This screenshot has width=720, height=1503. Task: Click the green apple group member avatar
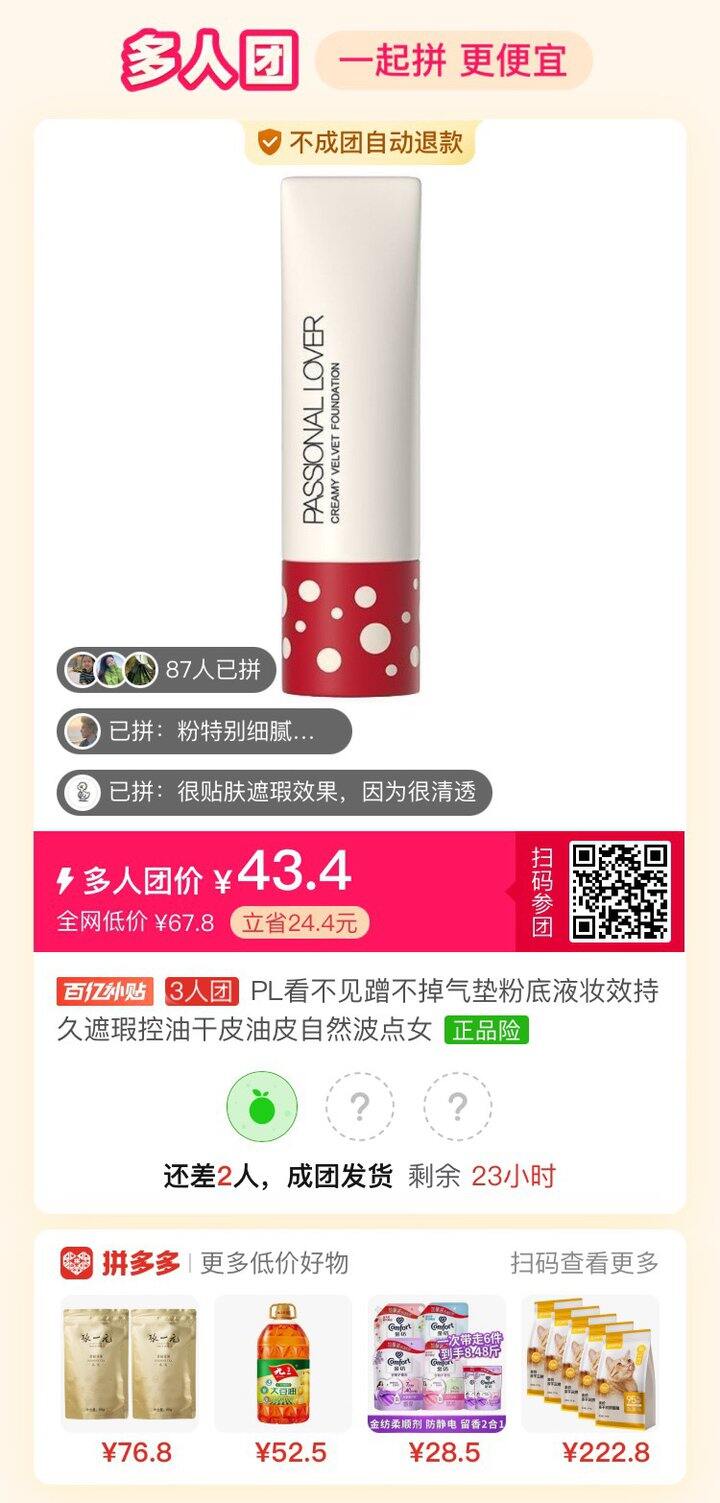(x=260, y=1107)
